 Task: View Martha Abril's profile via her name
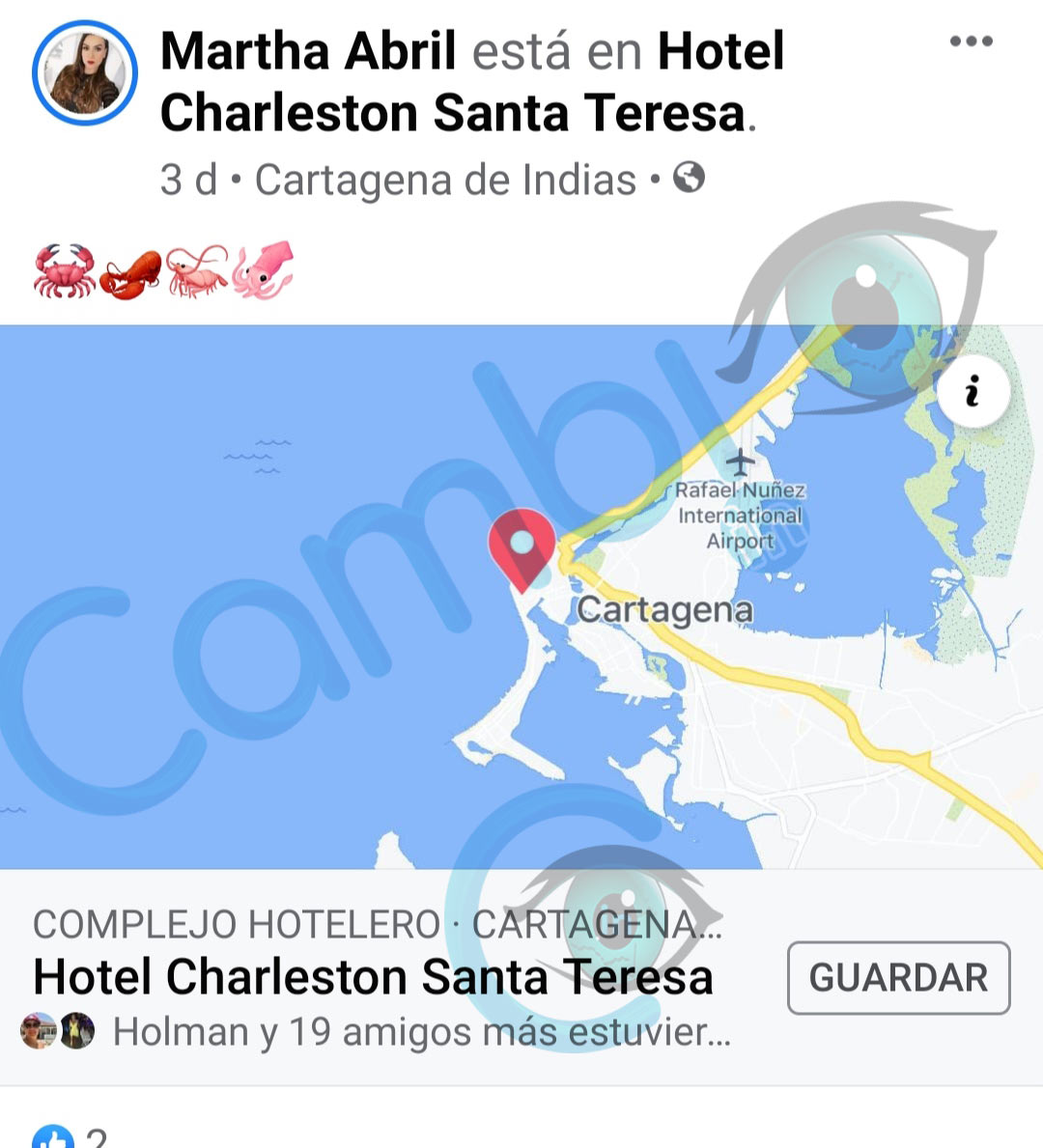pyautogui.click(x=307, y=51)
